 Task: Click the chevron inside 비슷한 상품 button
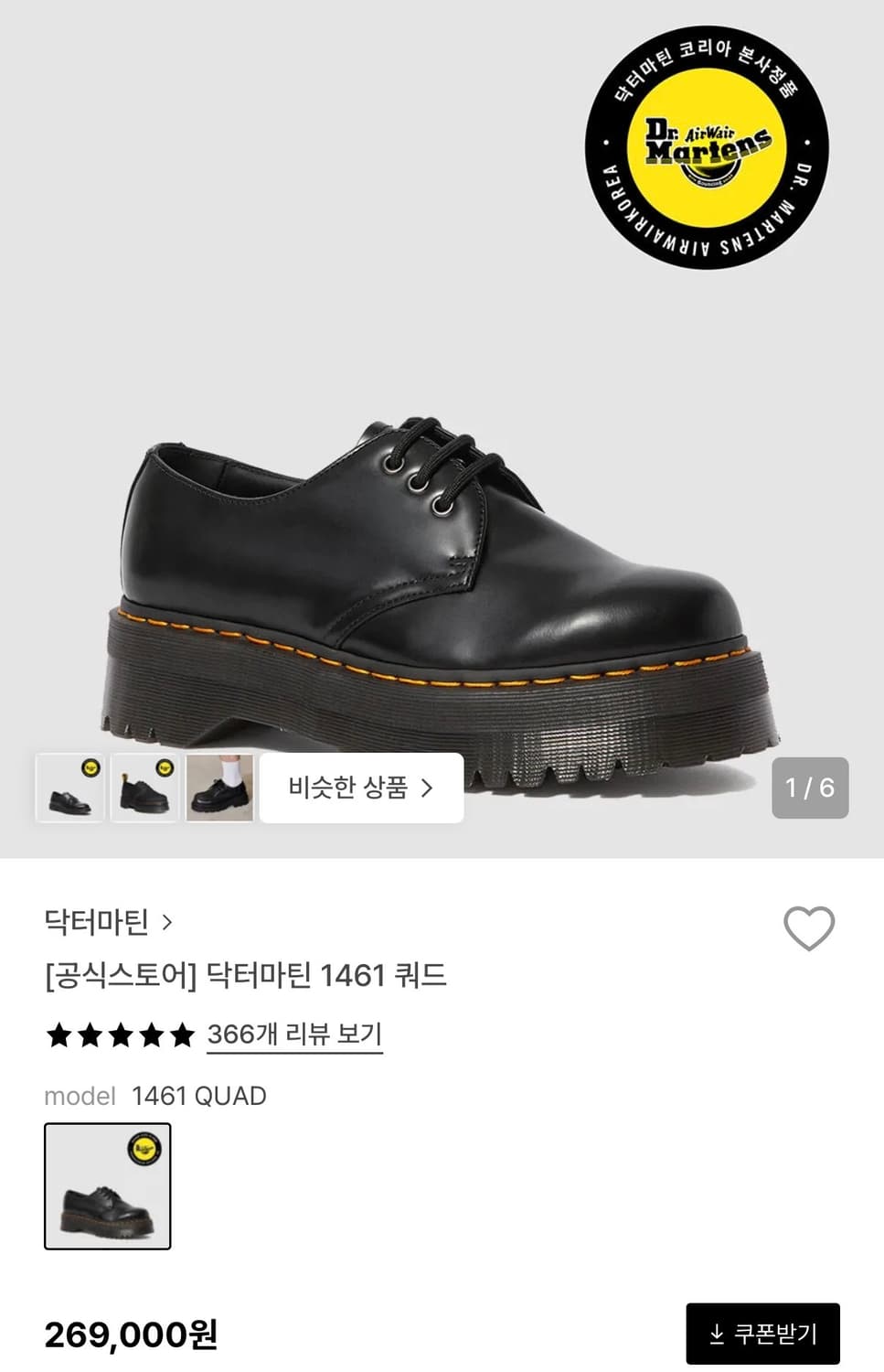(x=428, y=788)
